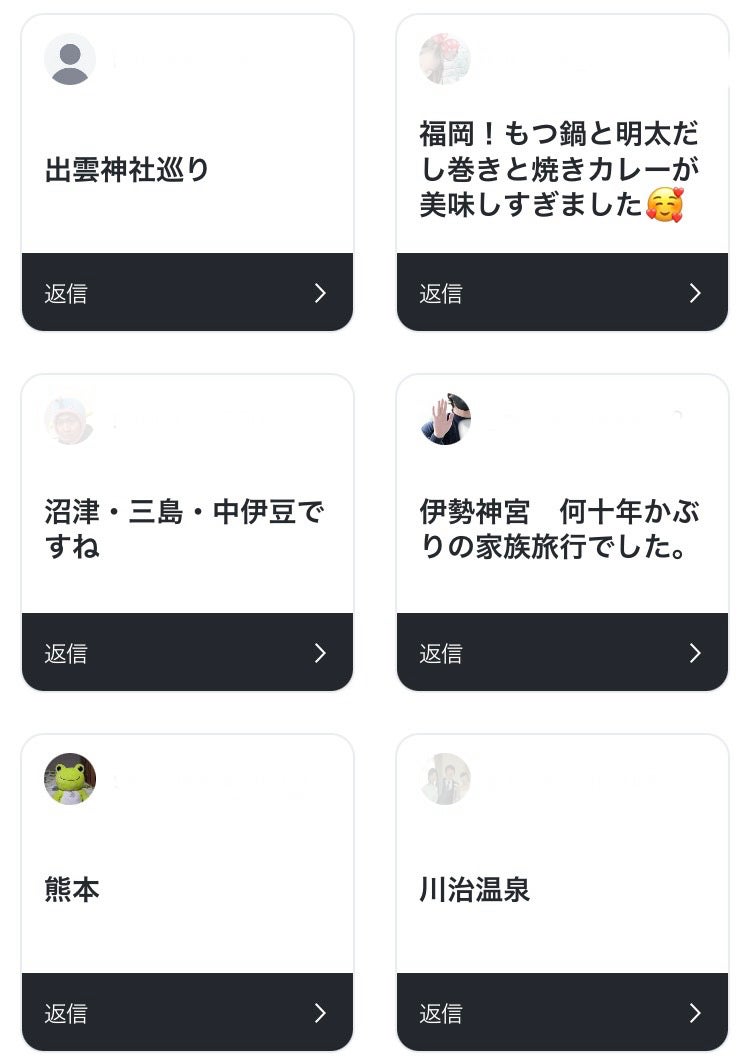Reply to the 熊本 response
Image resolution: width=750 pixels, height=1063 pixels.
187,1013
